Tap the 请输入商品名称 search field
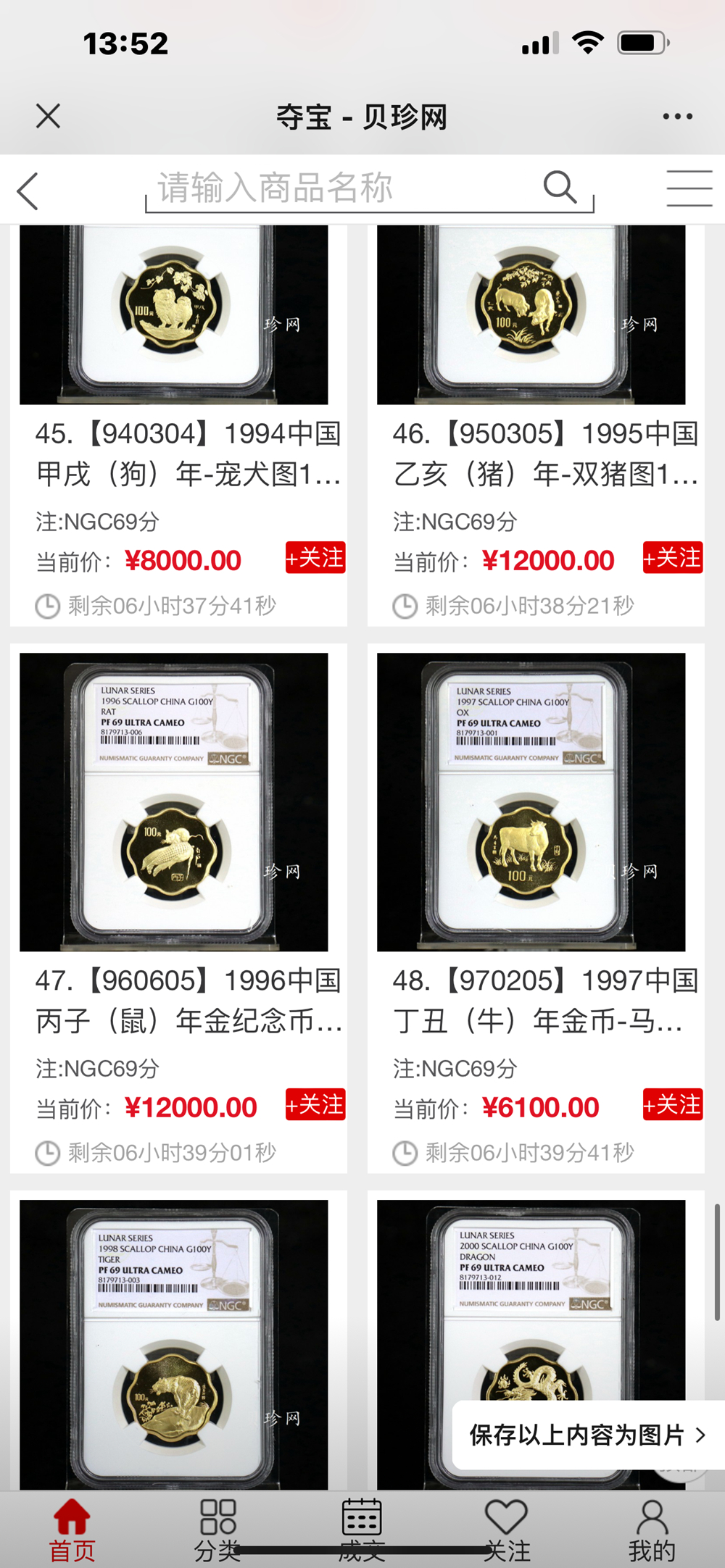Image resolution: width=725 pixels, height=1568 pixels. tap(341, 188)
